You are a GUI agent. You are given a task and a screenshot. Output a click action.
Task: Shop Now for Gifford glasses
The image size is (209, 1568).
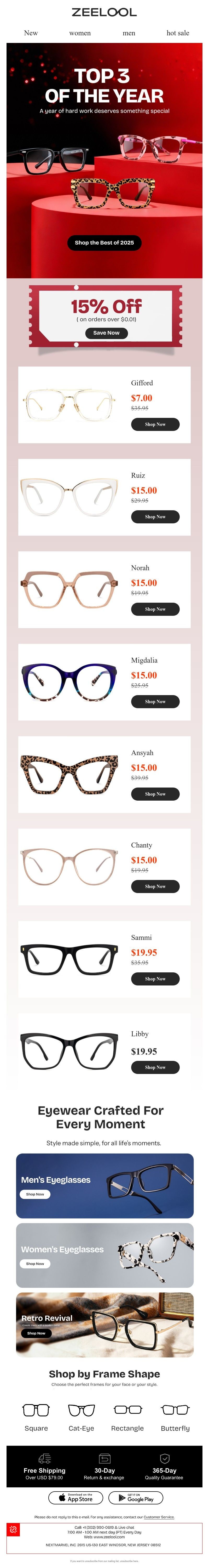pyautogui.click(x=155, y=424)
